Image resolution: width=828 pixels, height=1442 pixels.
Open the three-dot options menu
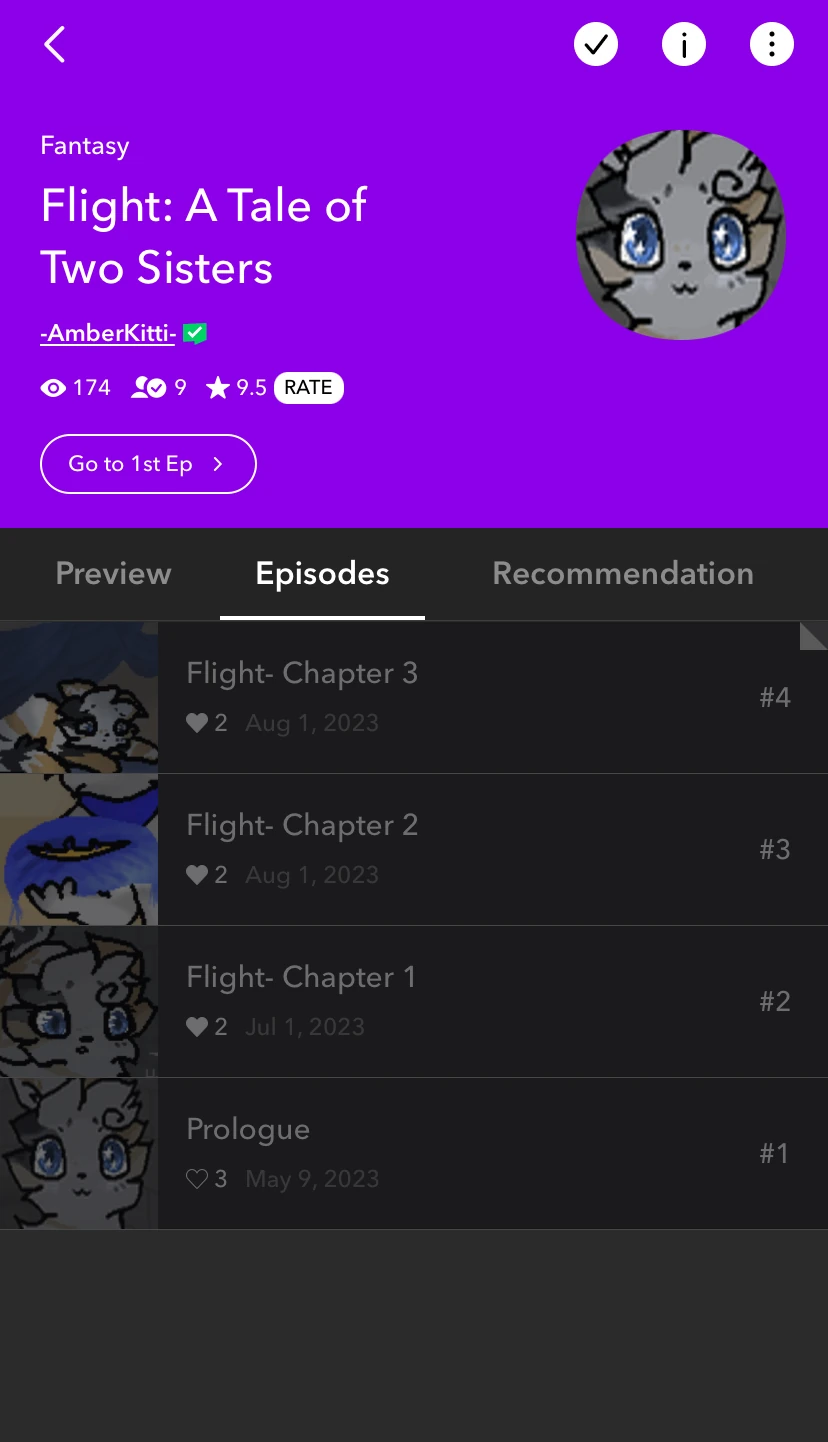tap(771, 44)
